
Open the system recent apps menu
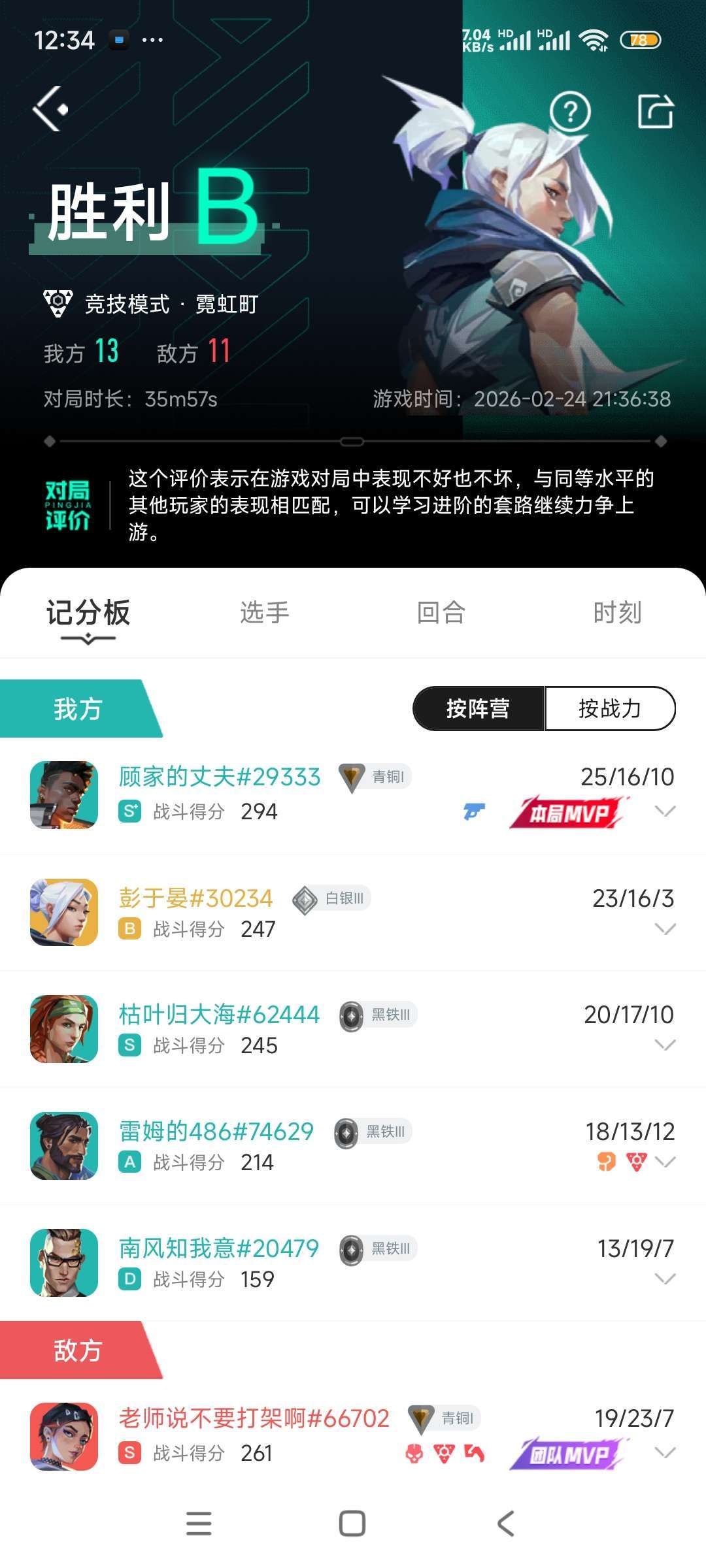(x=199, y=1524)
